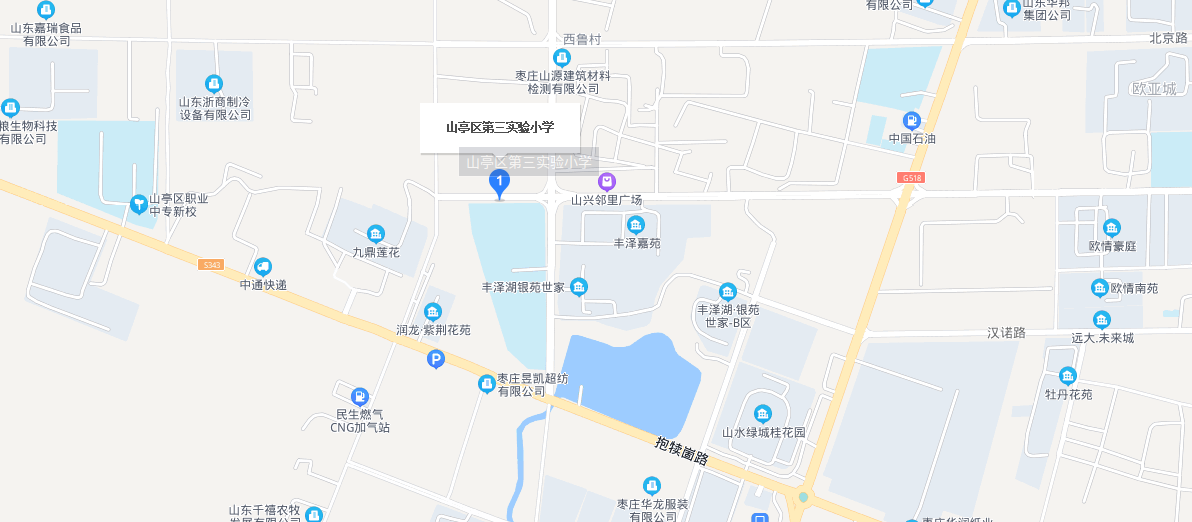Open the 枣庄昱凯超纺有限公司 marker

486,384
